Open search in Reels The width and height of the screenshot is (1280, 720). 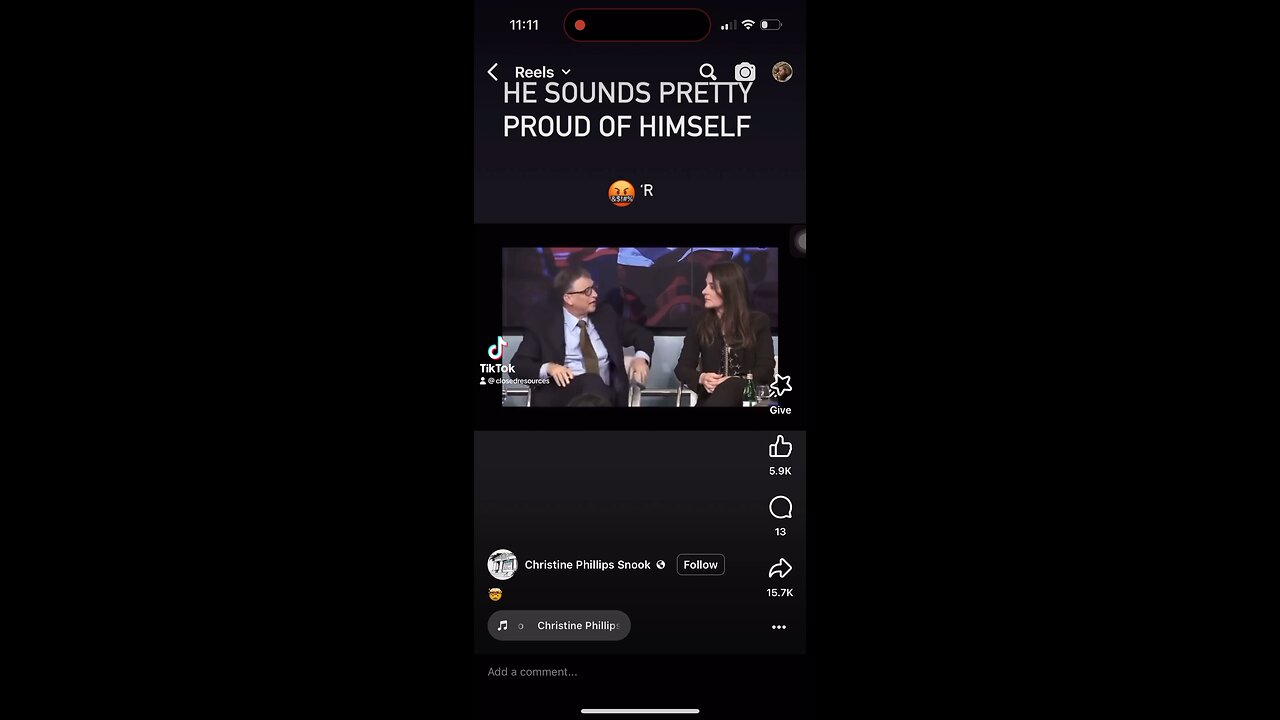708,72
